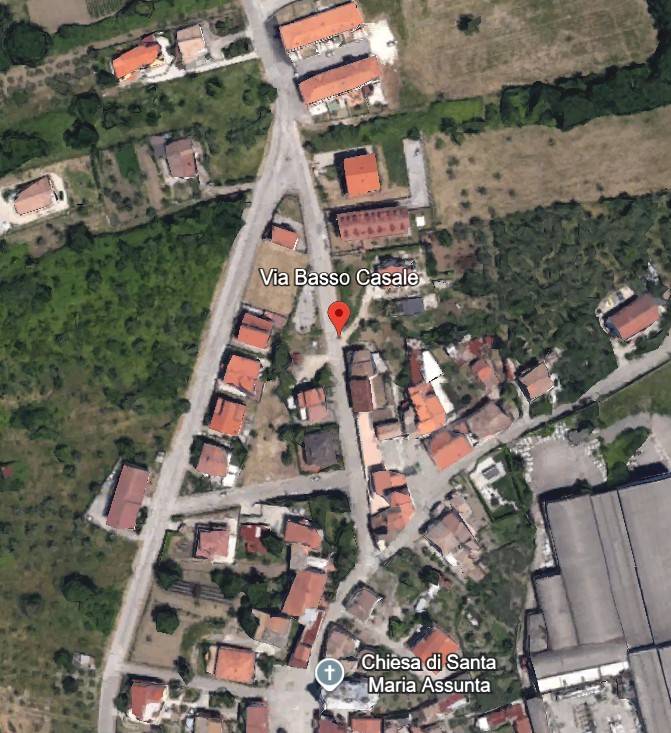Viewport: 671px width, 733px height.
Task: Open the Chiesa di Santa Maria Assunta marker
Action: click(x=329, y=674)
